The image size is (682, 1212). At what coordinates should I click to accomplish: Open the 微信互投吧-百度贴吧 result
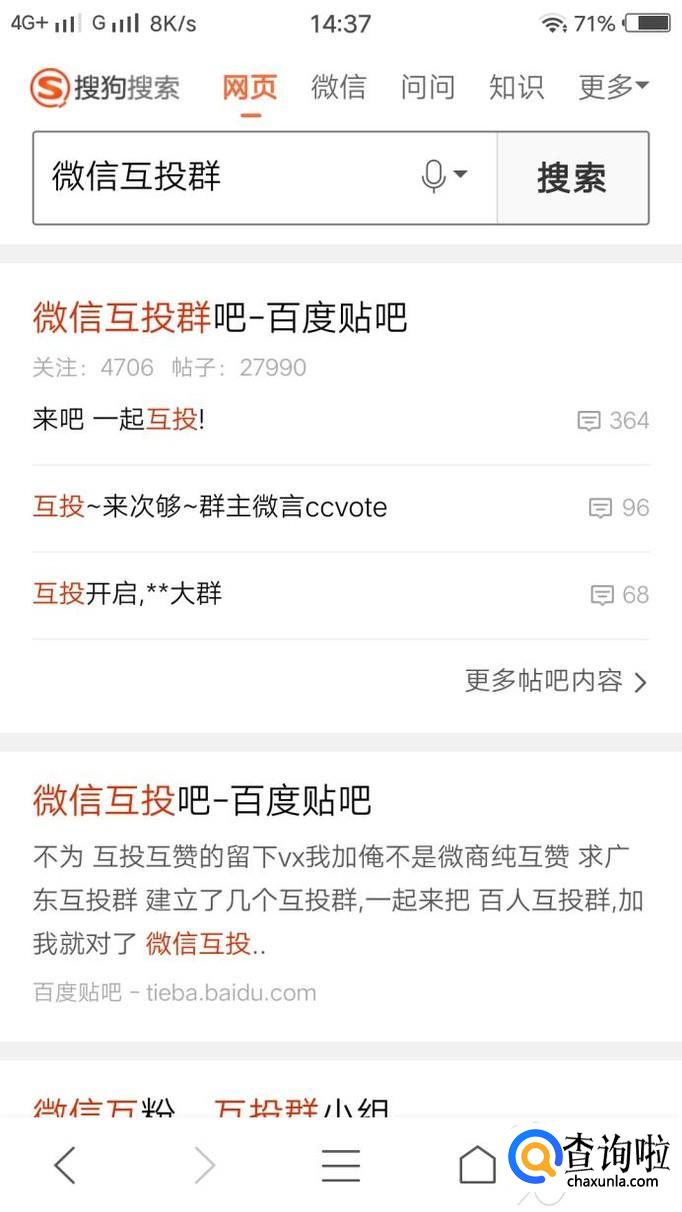(202, 800)
